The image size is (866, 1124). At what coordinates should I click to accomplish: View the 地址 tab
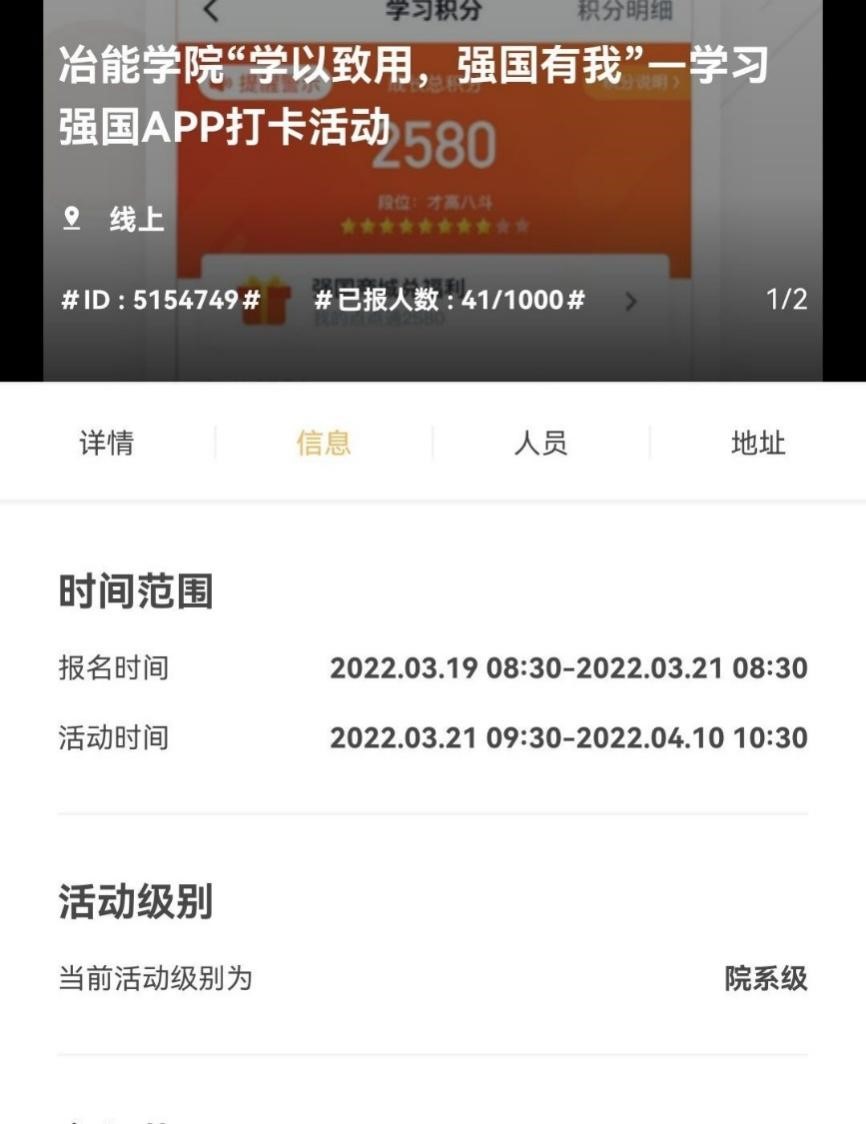click(x=758, y=443)
